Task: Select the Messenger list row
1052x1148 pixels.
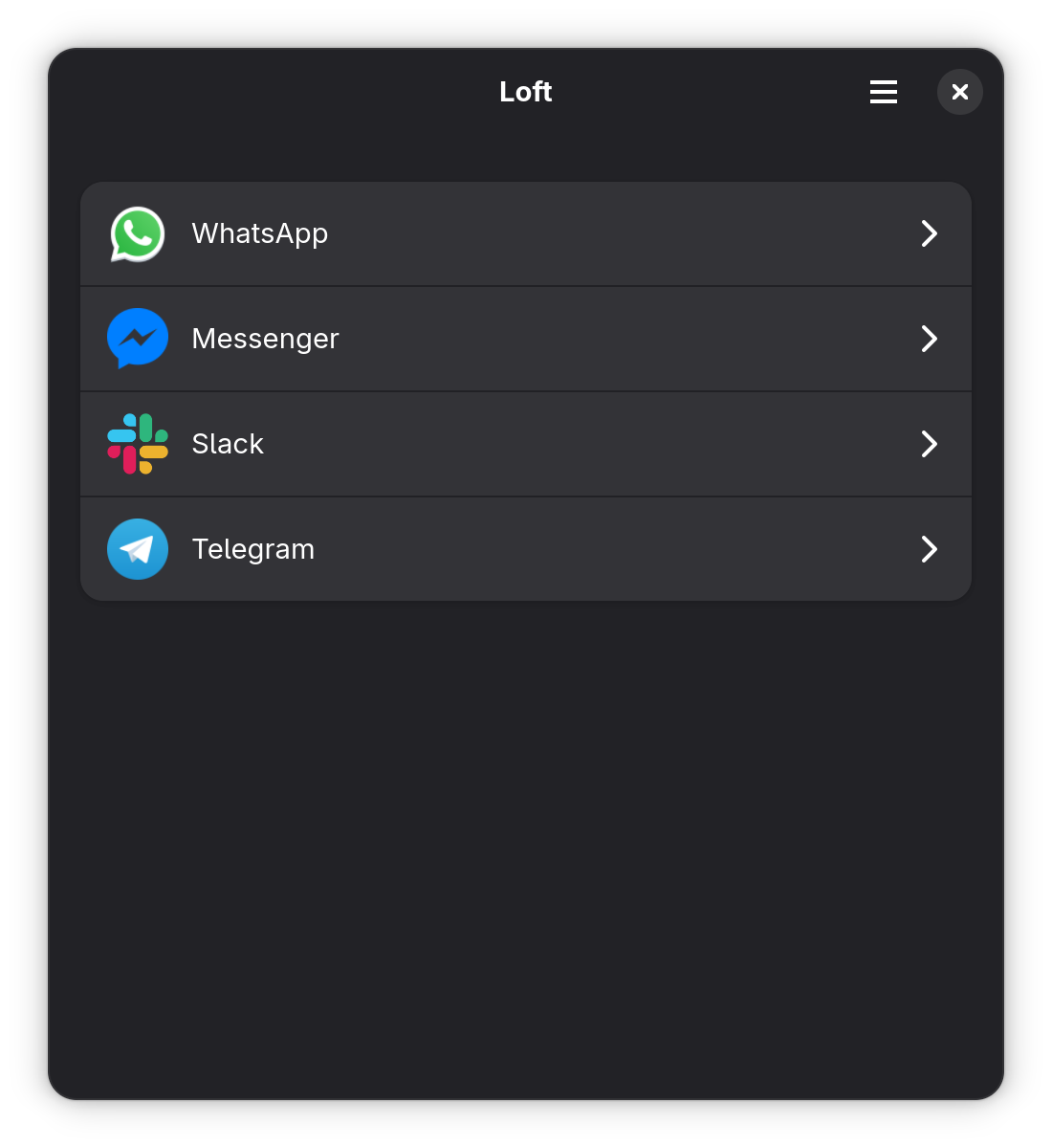Action: [526, 339]
